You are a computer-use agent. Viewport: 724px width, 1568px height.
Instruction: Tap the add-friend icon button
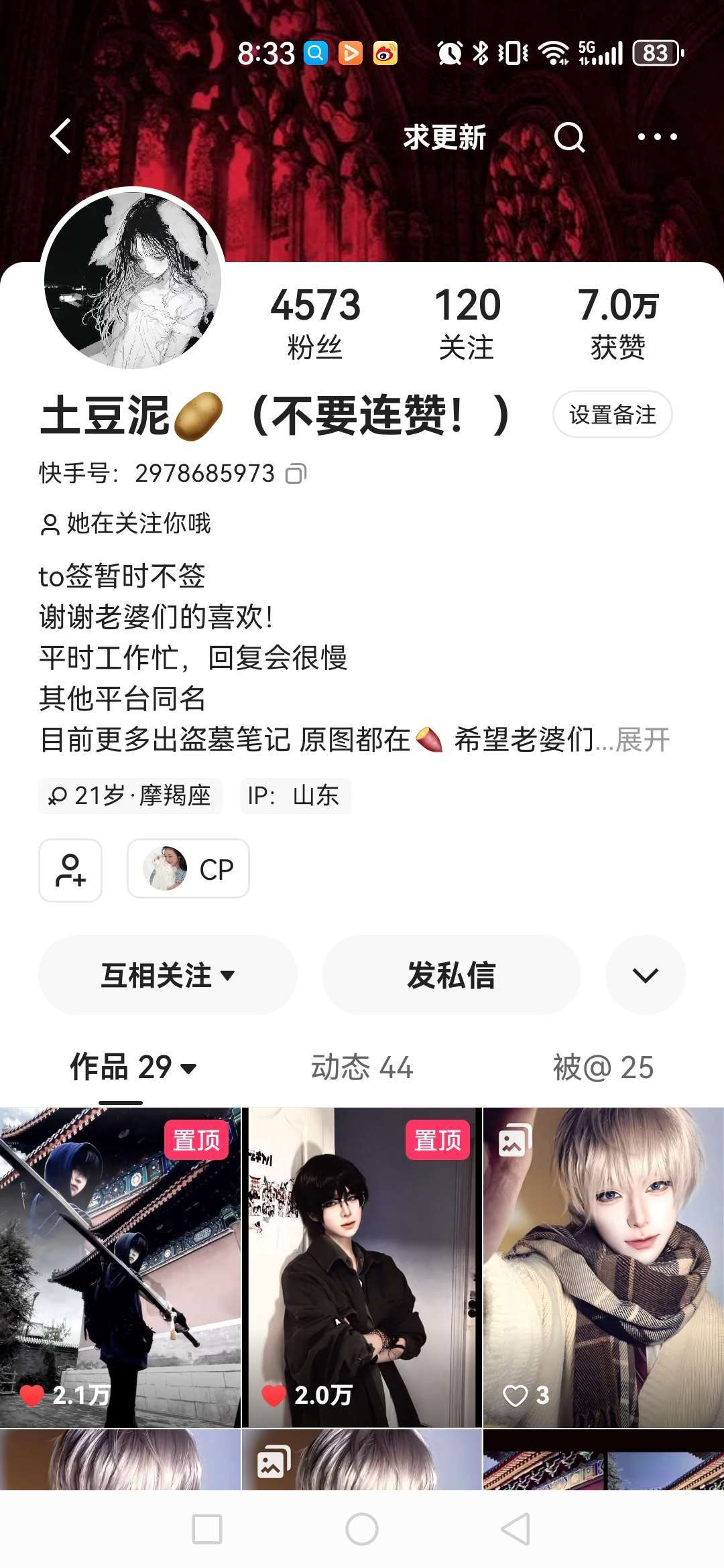click(x=70, y=870)
